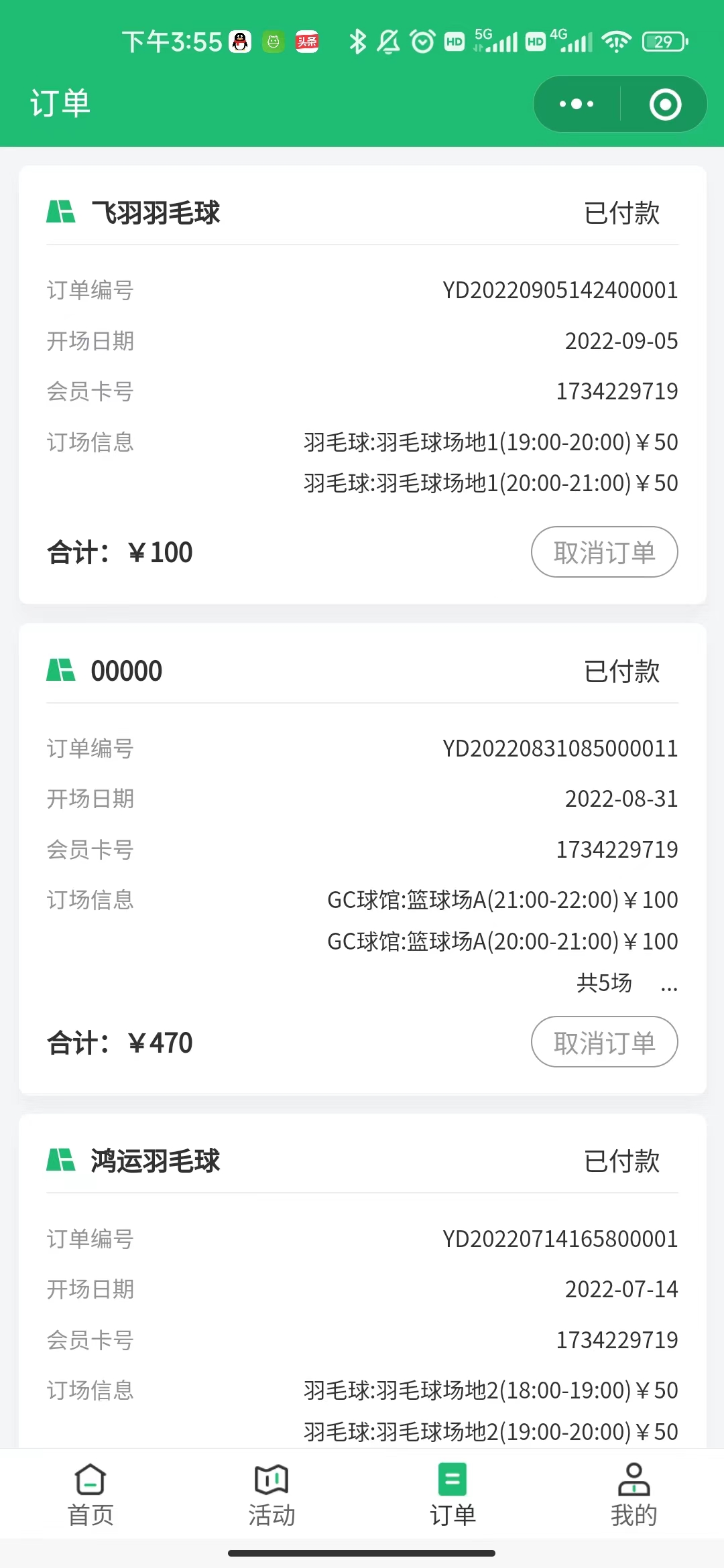Image resolution: width=724 pixels, height=1568 pixels.
Task: Tap the Wi-Fi icon in status bar
Action: pyautogui.click(x=615, y=42)
